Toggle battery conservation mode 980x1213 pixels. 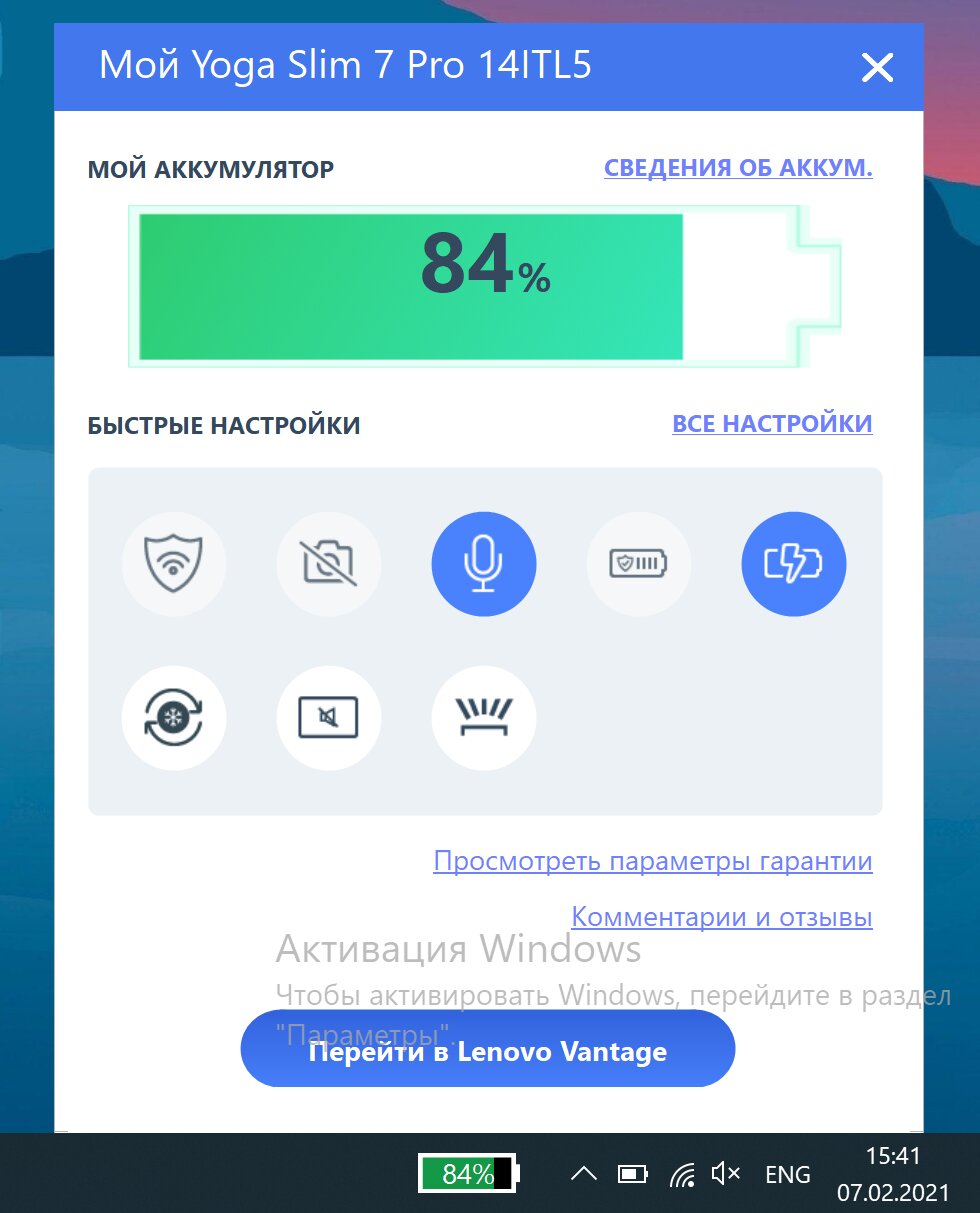(x=639, y=565)
